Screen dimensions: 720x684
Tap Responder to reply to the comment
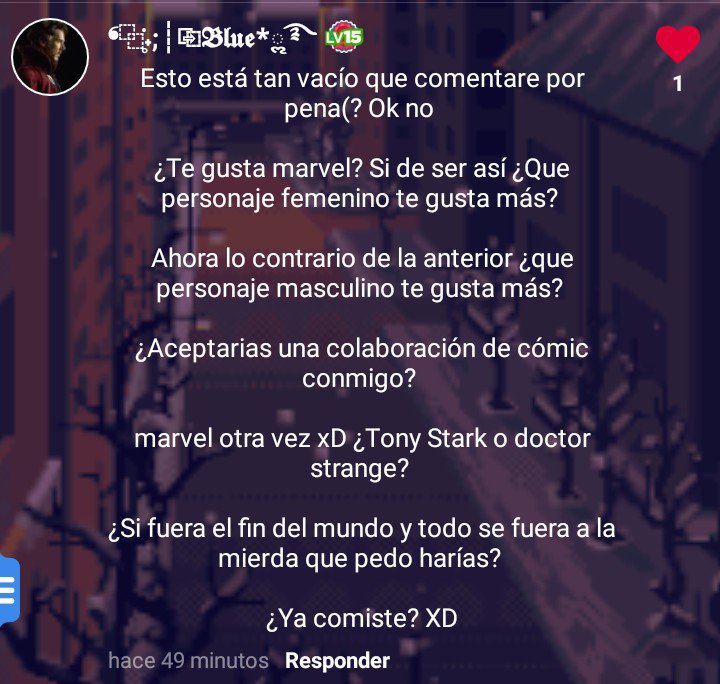tap(337, 661)
